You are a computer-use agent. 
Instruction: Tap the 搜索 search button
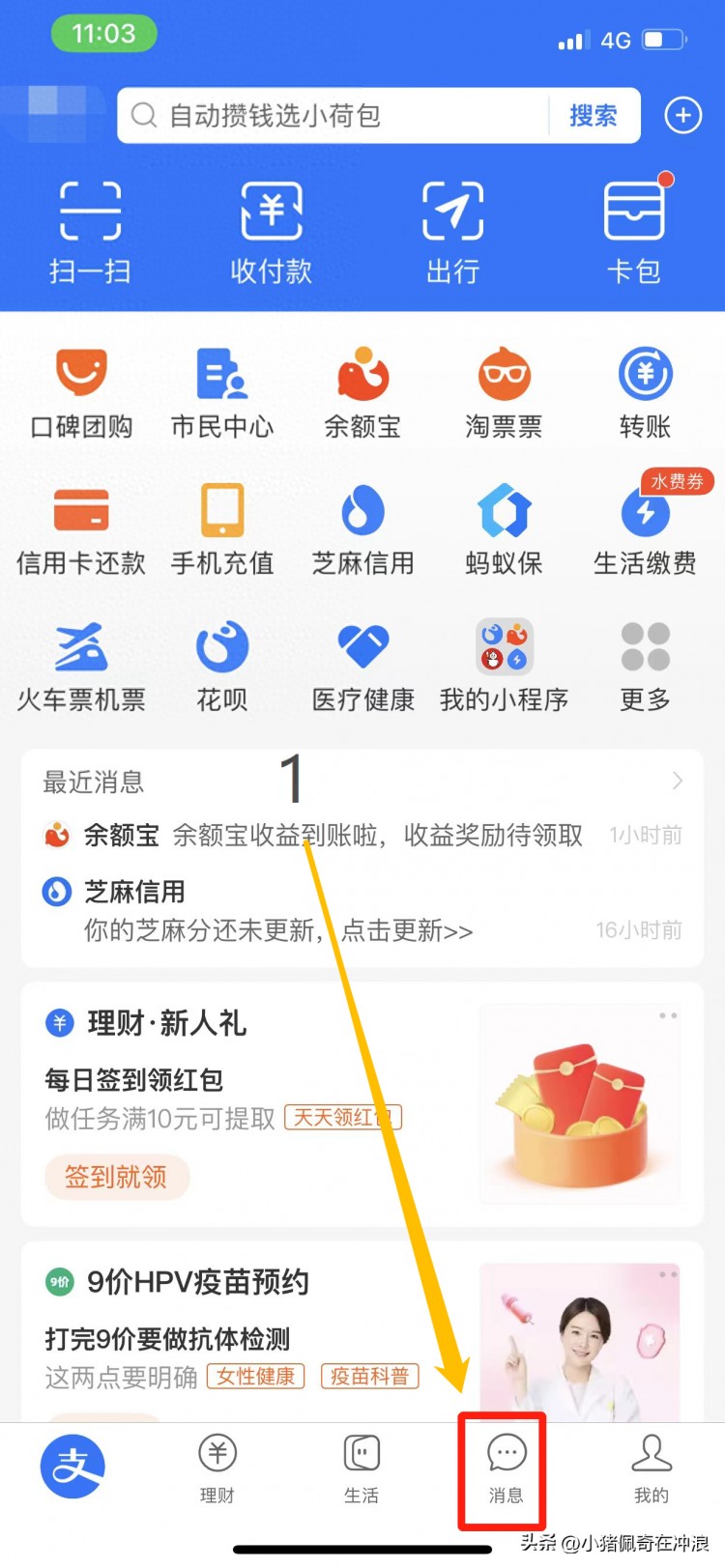[x=594, y=115]
